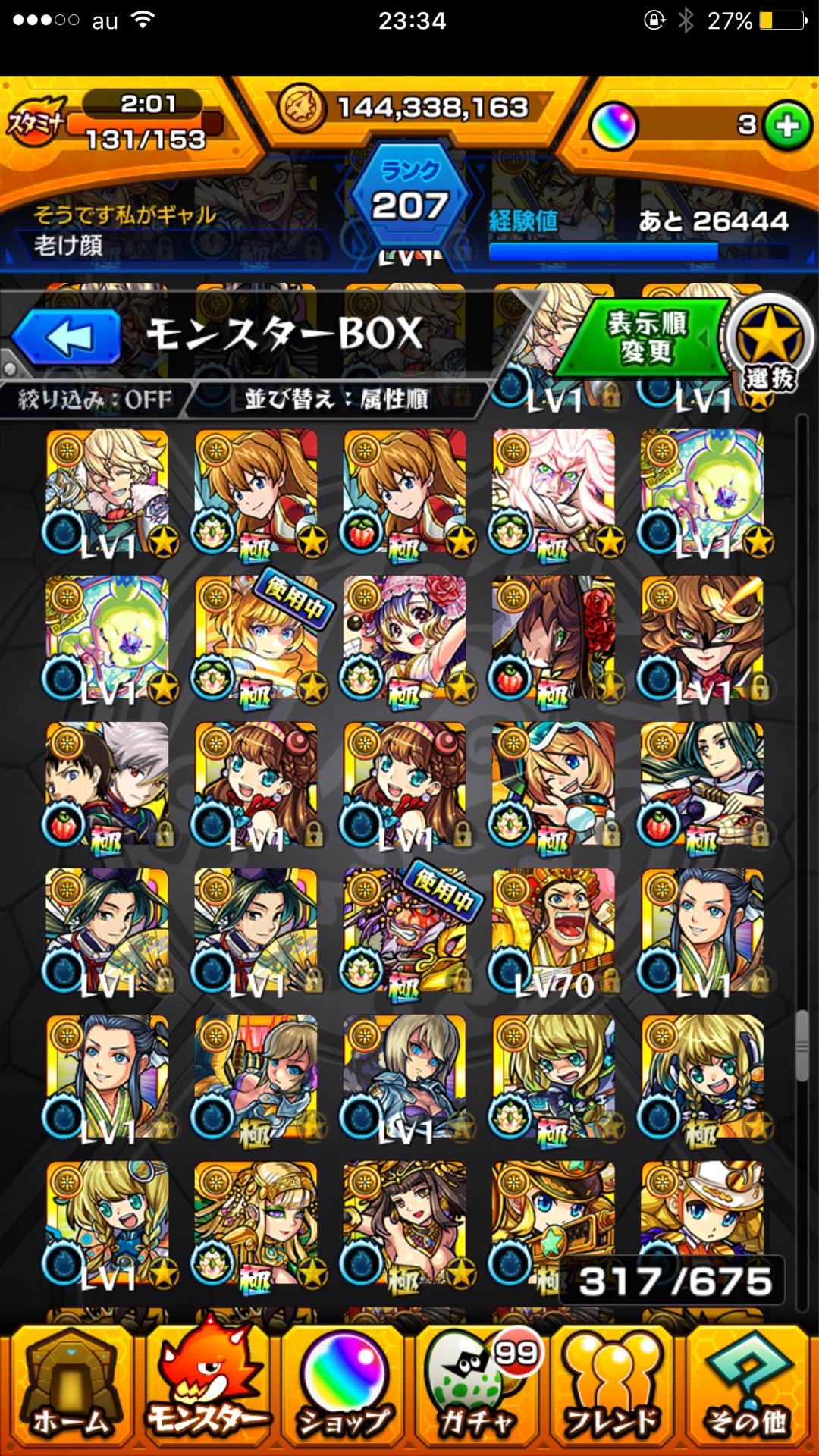The height and width of the screenshot is (1456, 819).
Task: Select the pink-haired old man monster
Action: tap(554, 493)
